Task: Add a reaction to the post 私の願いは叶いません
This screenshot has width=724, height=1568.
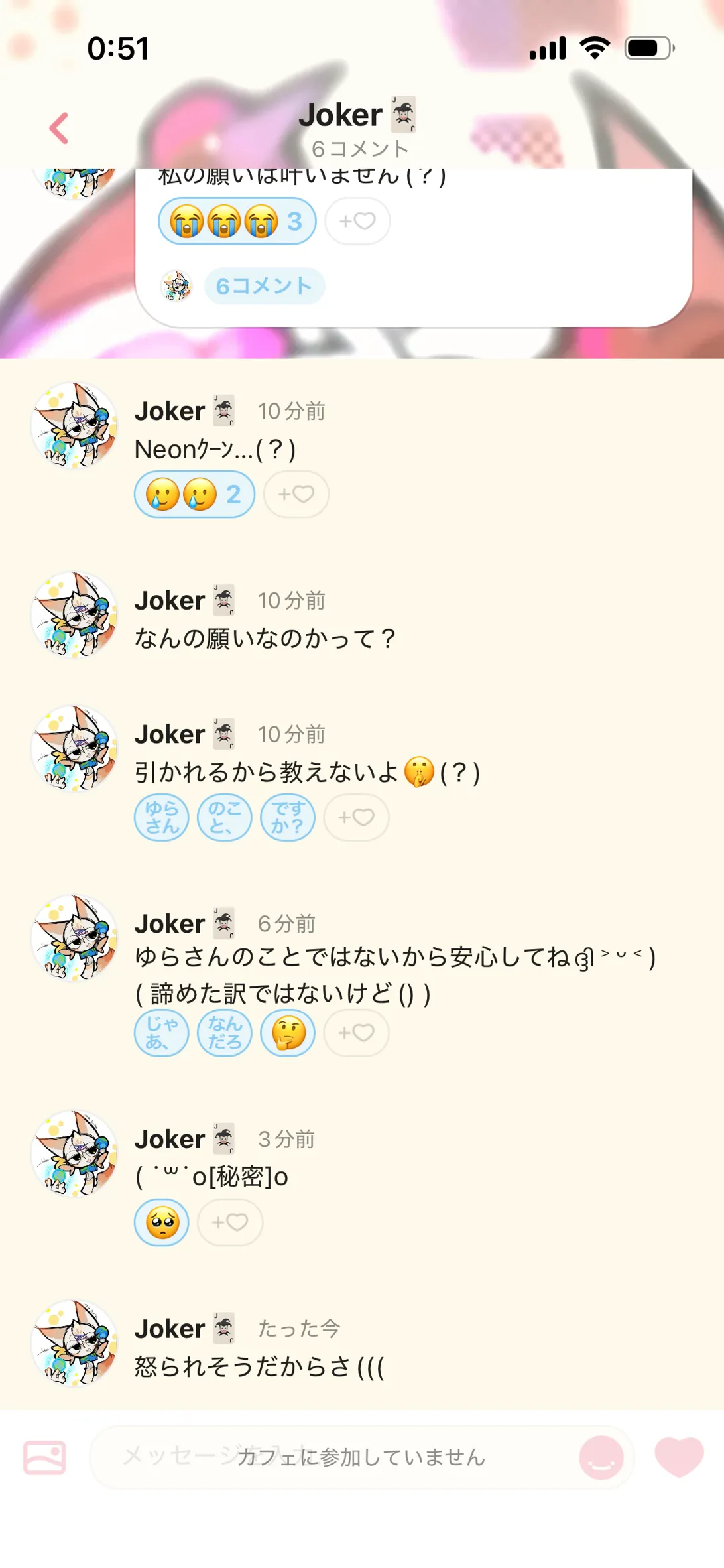Action: [357, 222]
